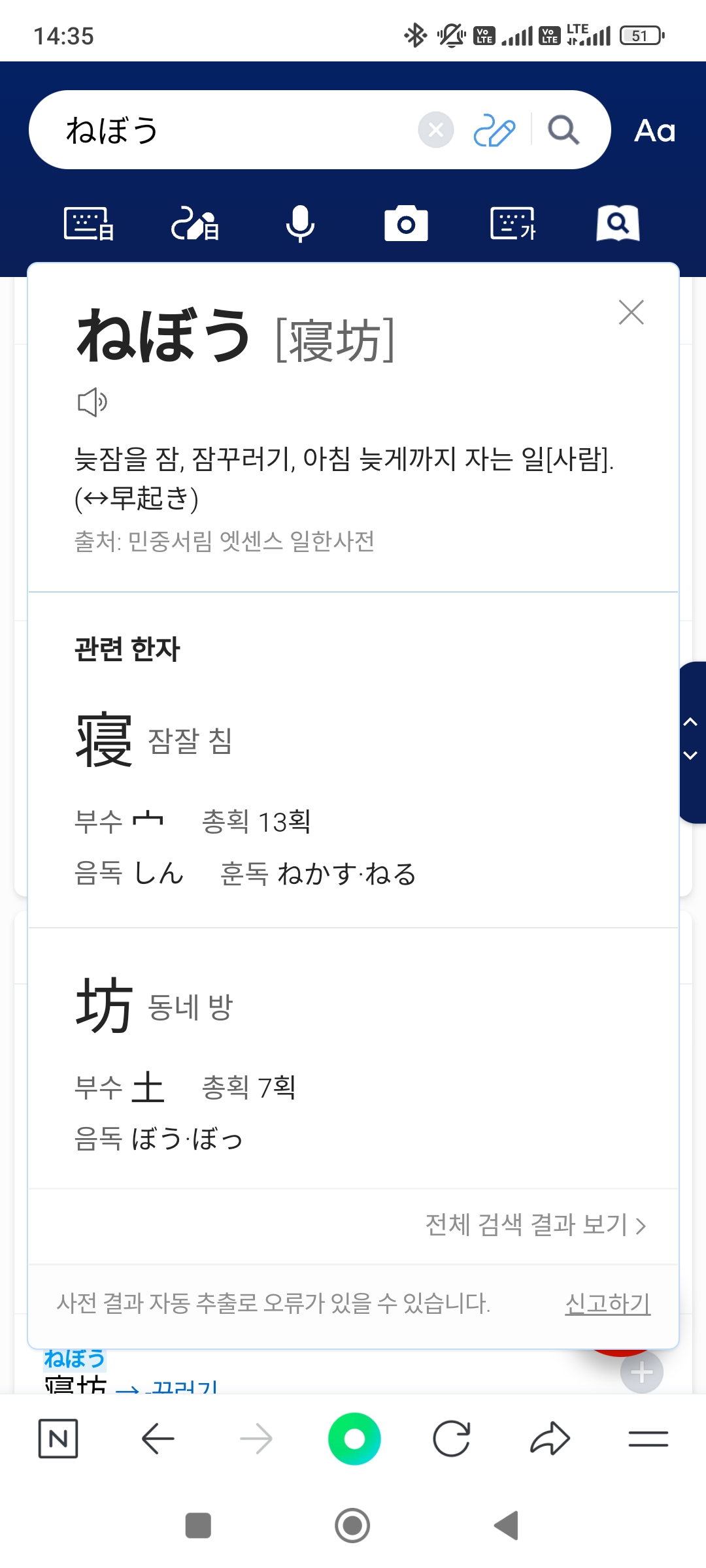Start voice input with the microphone
The width and height of the screenshot is (706, 1568).
coord(300,224)
